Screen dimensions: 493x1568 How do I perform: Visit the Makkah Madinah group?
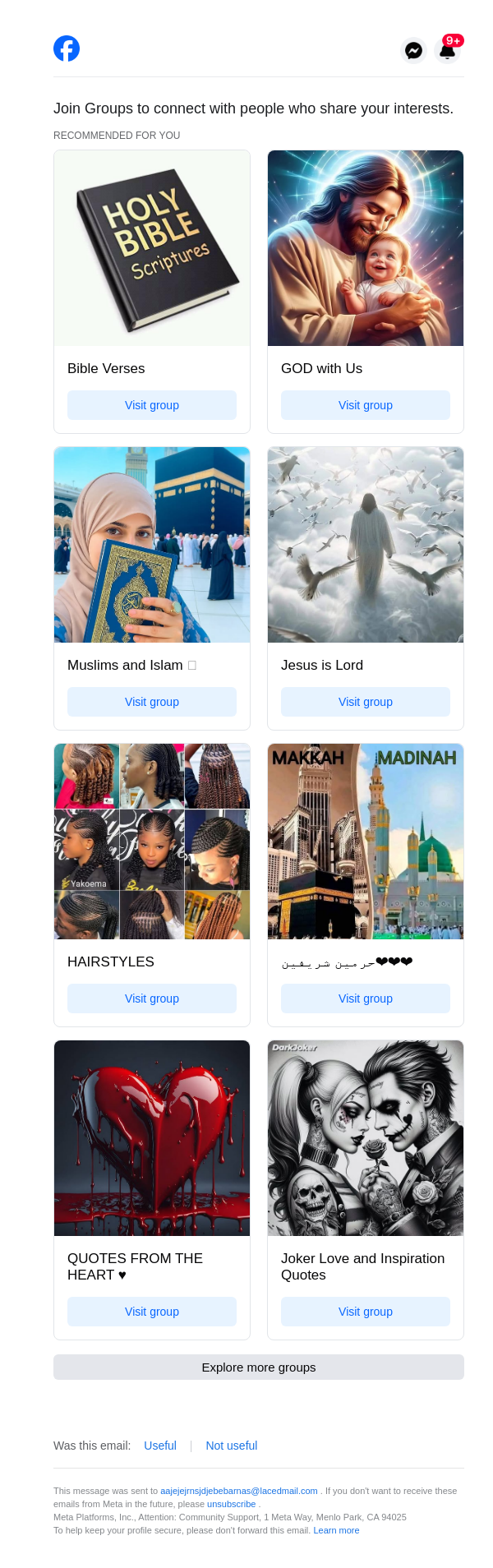[366, 998]
